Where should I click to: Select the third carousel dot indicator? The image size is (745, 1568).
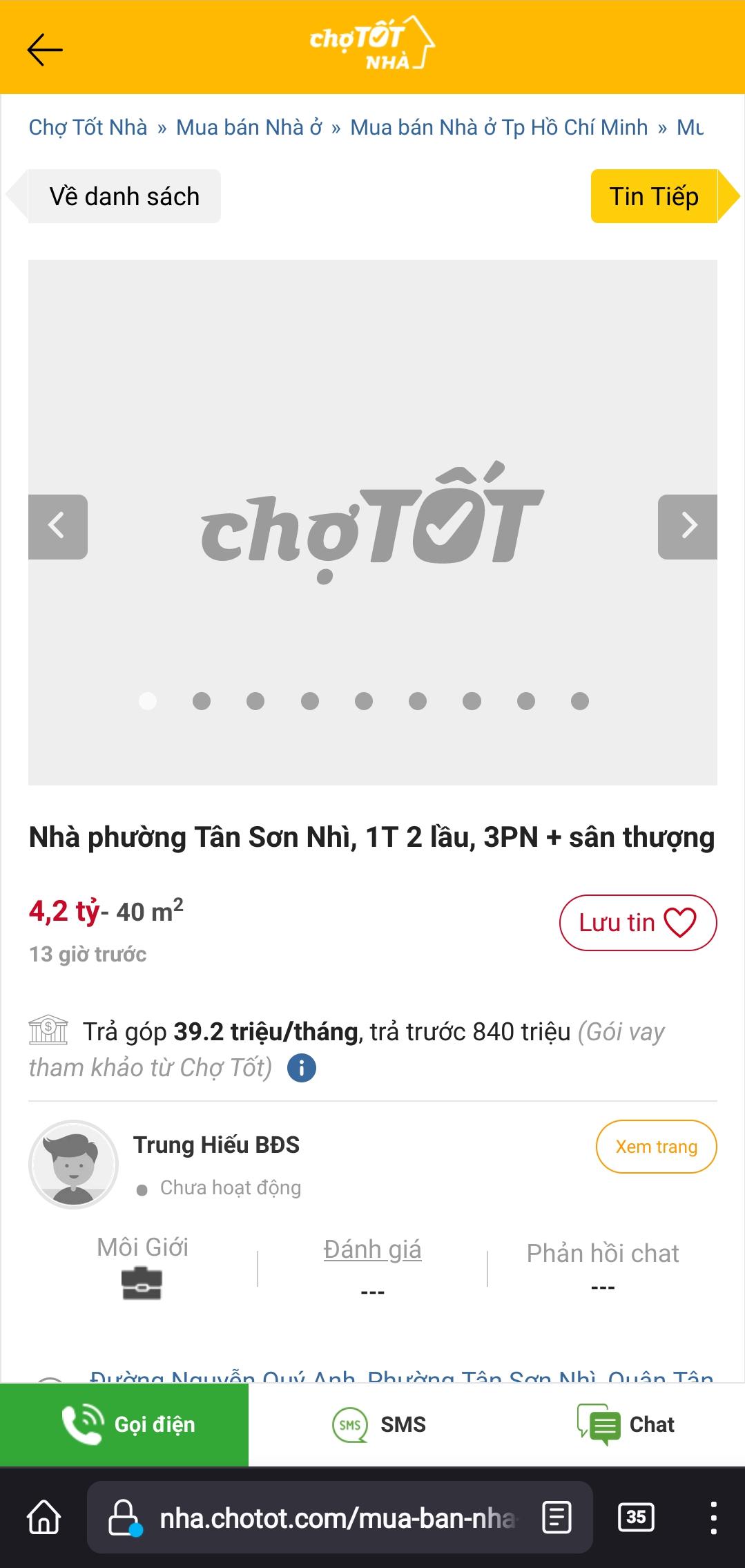coord(255,701)
